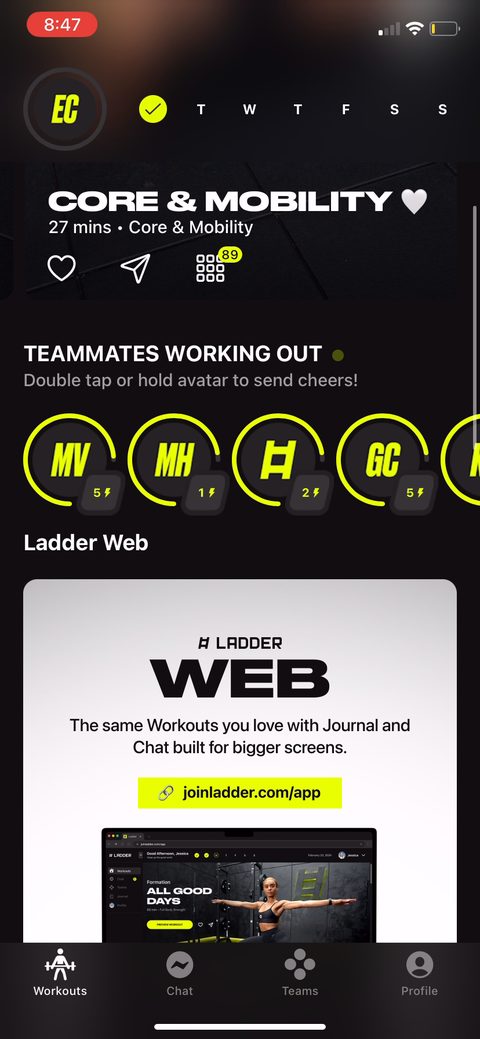Tap teammate MV's avatar
The height and width of the screenshot is (1039, 480).
(72, 461)
